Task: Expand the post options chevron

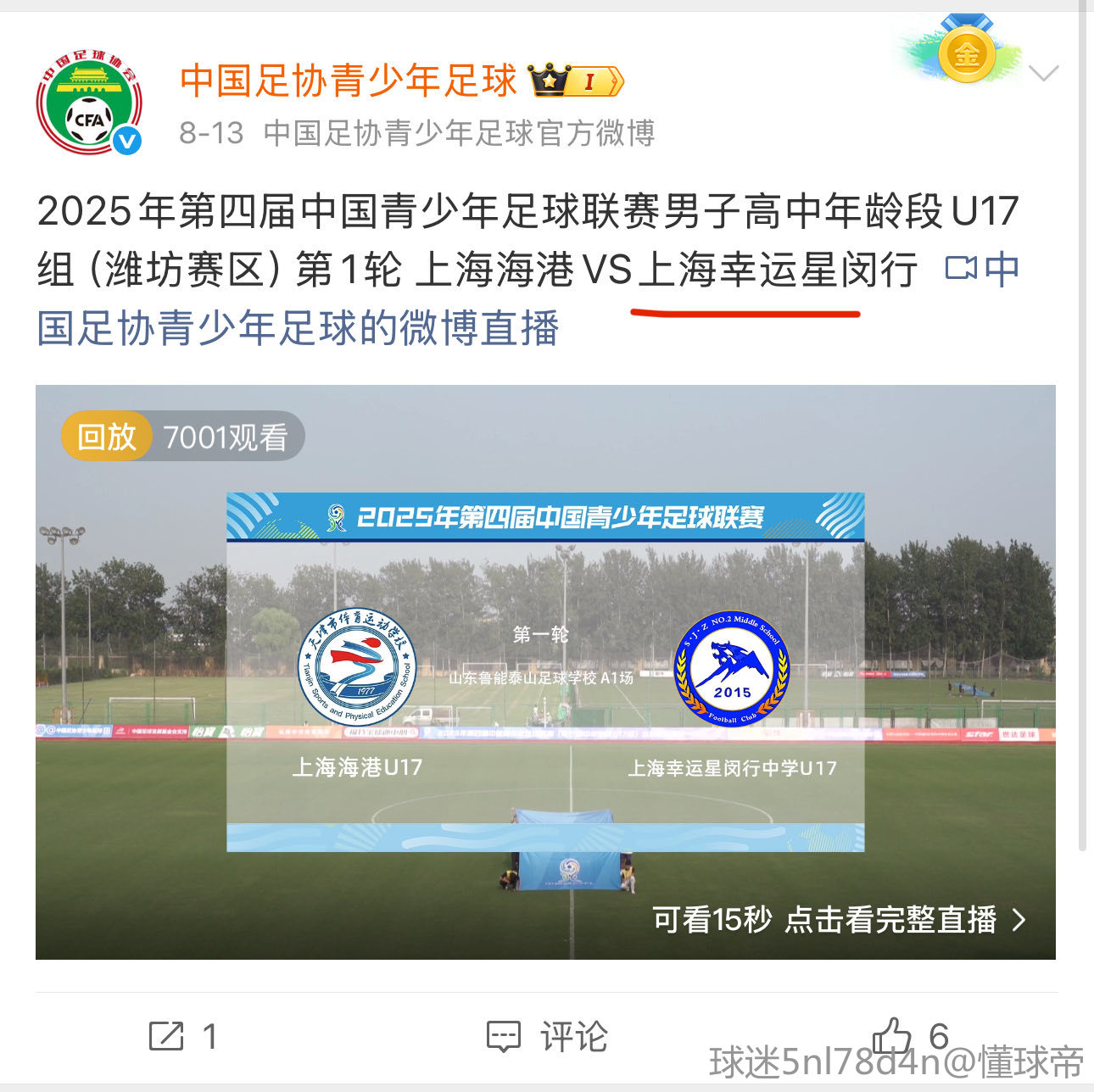Action: 1043,74
